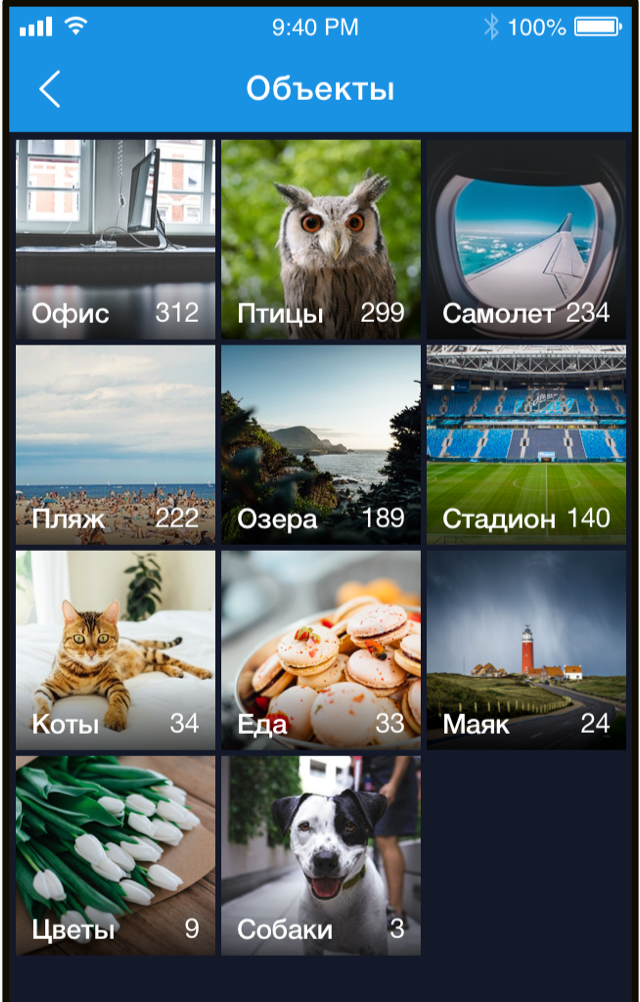Open the Стадион album

(x=526, y=445)
